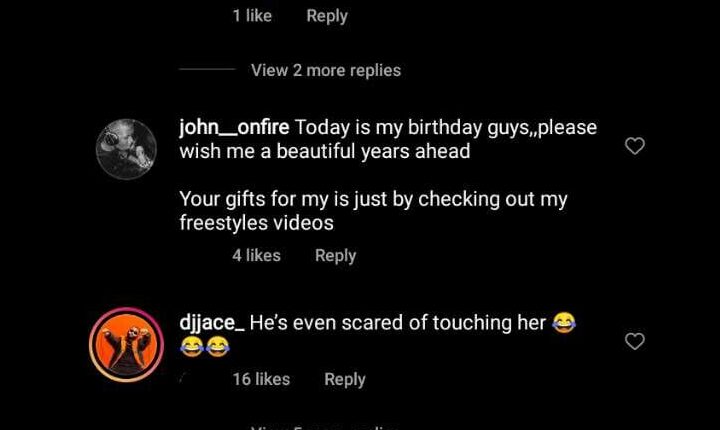The image size is (720, 430).
Task: Reply to john__onfire's comment
Action: 335,255
